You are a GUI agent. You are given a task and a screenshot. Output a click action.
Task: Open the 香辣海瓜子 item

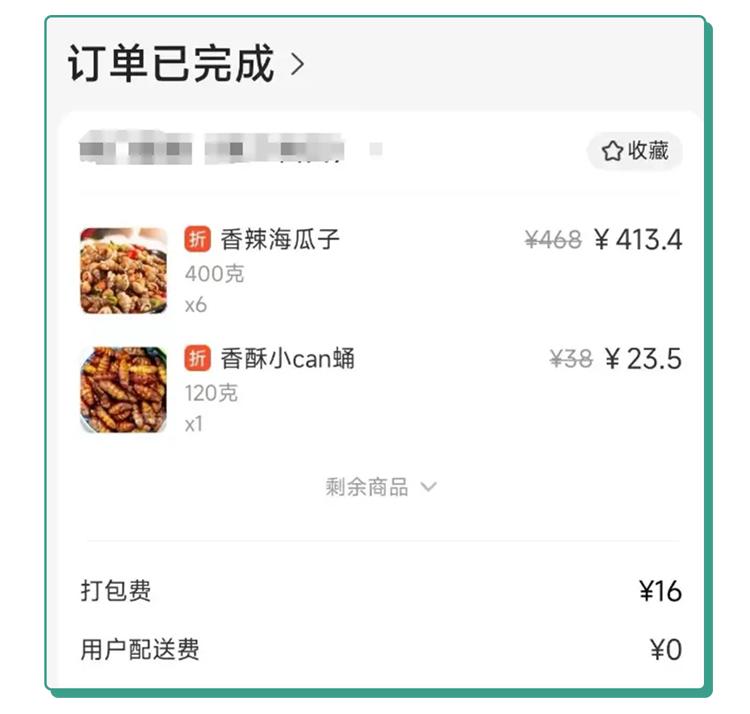280,240
